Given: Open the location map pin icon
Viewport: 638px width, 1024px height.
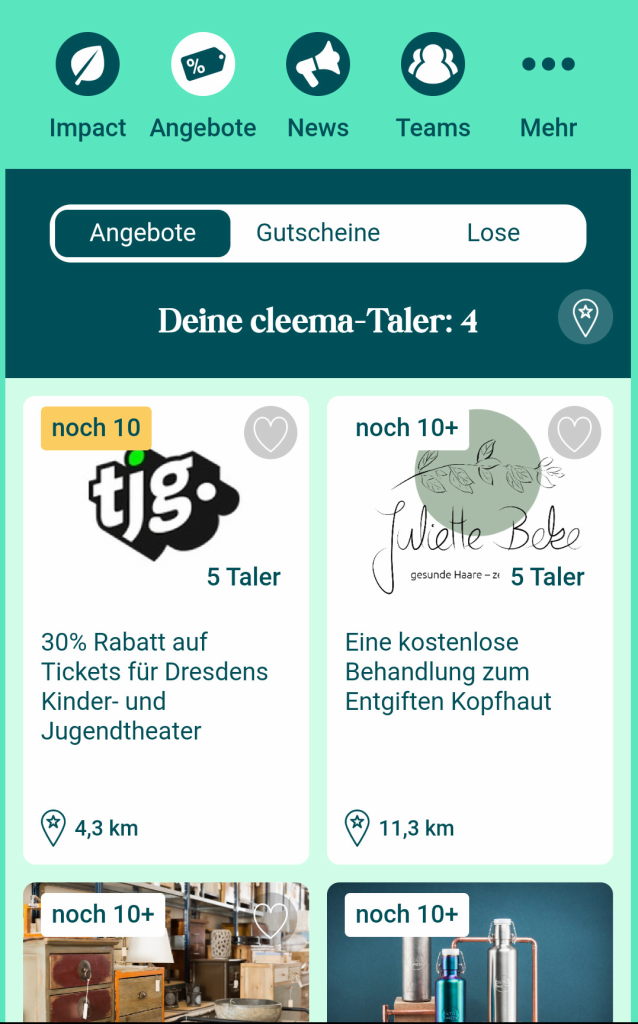Looking at the screenshot, I should coord(585,317).
